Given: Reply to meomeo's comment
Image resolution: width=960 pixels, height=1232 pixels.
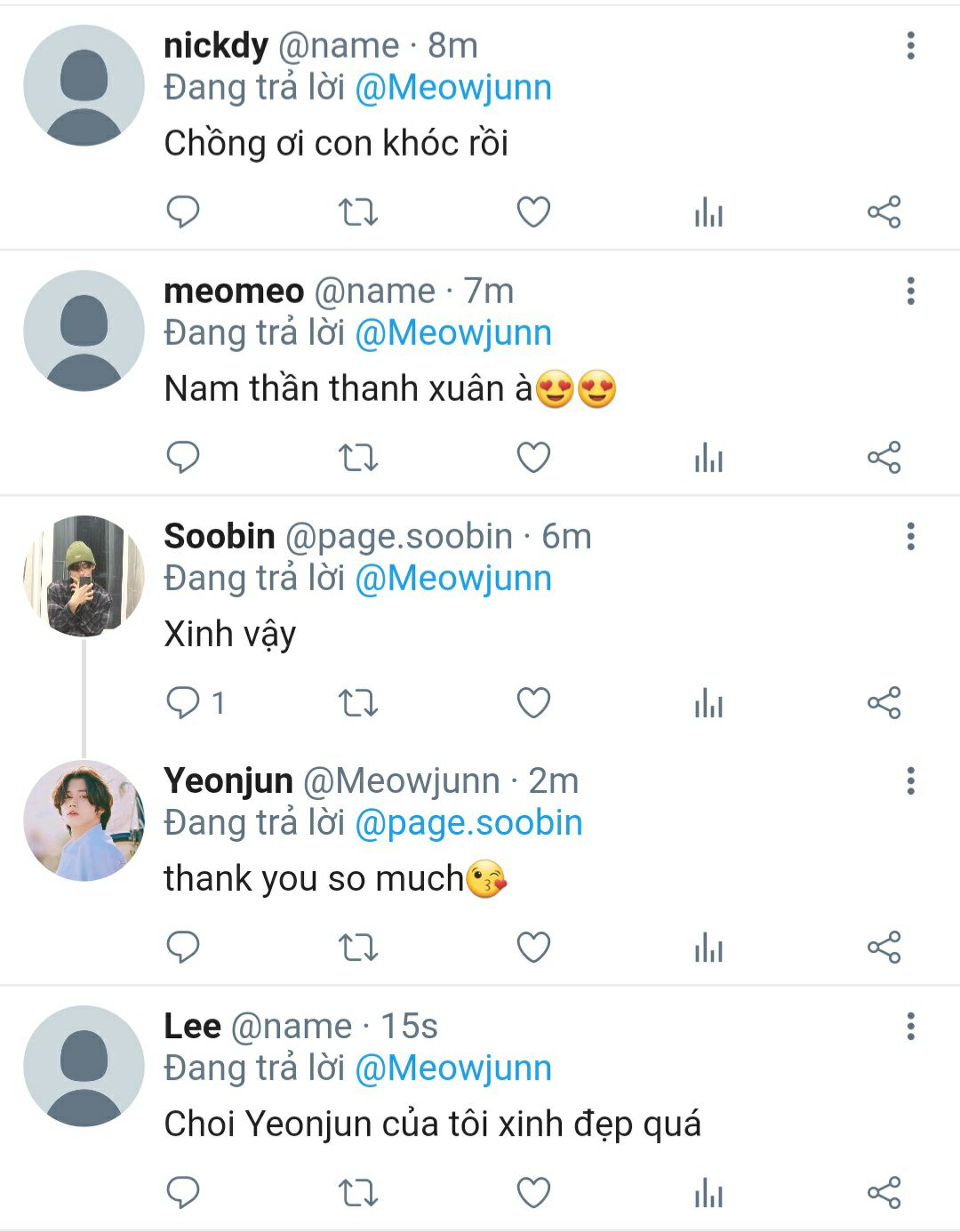Looking at the screenshot, I should (183, 458).
